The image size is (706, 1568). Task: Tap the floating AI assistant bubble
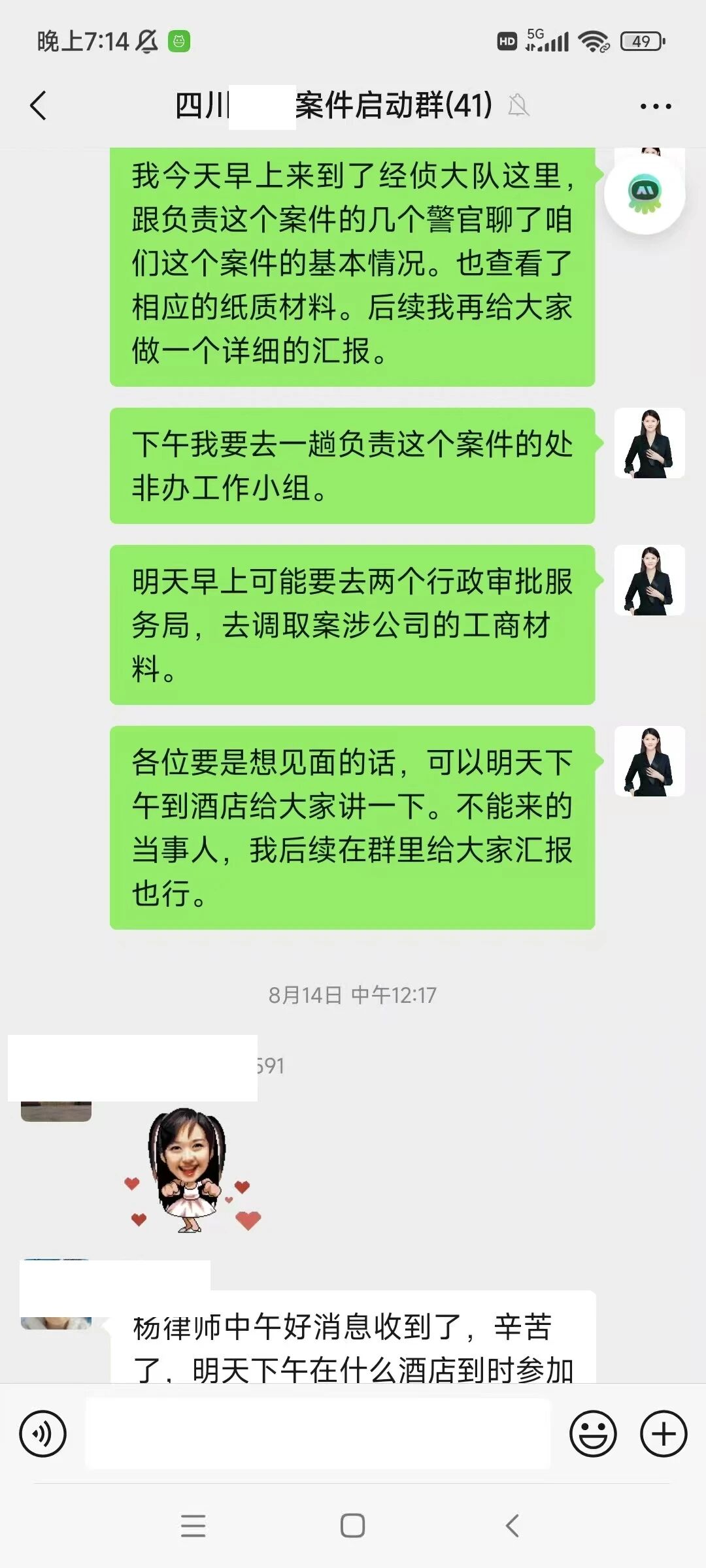point(645,194)
